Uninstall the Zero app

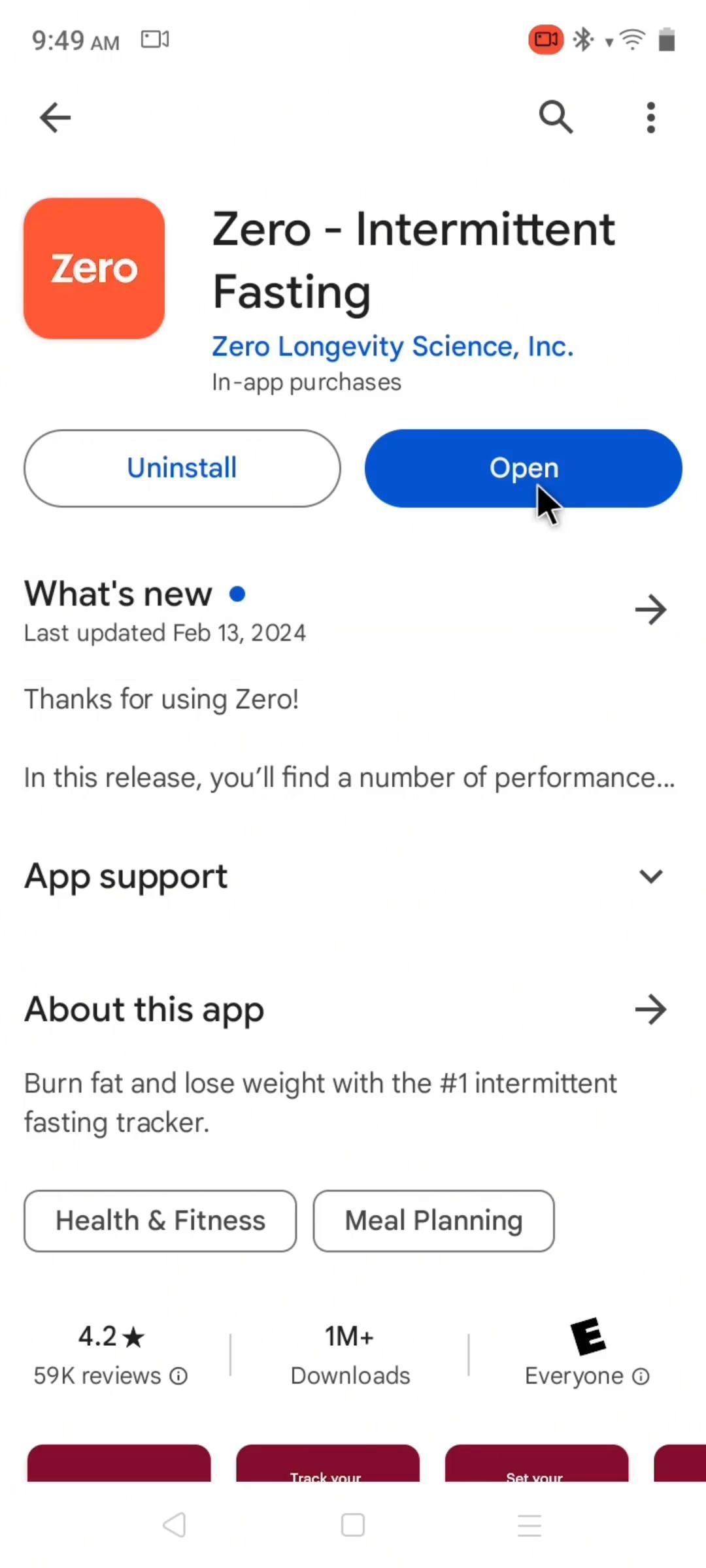[x=182, y=468]
